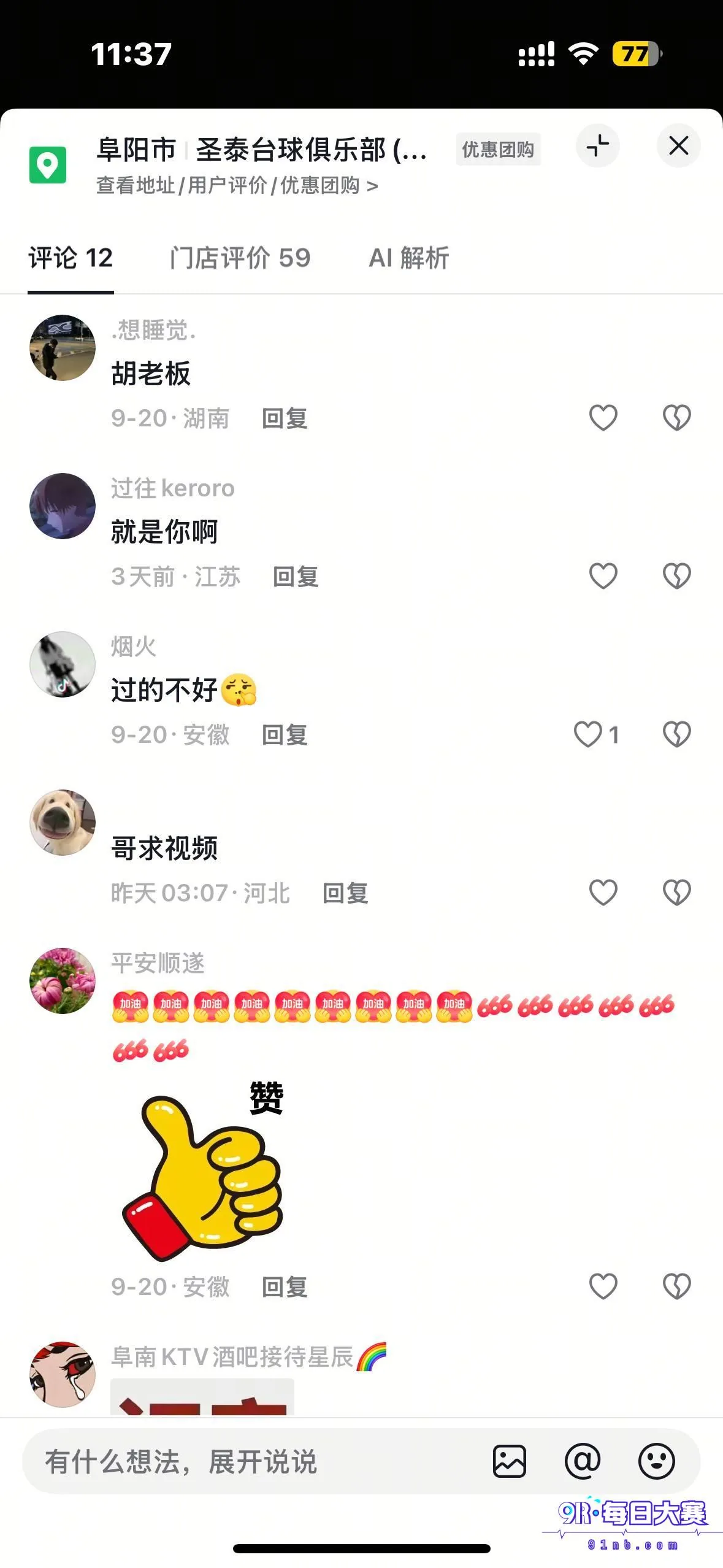Collapse the comments panel with the shrink icon

pyautogui.click(x=597, y=146)
